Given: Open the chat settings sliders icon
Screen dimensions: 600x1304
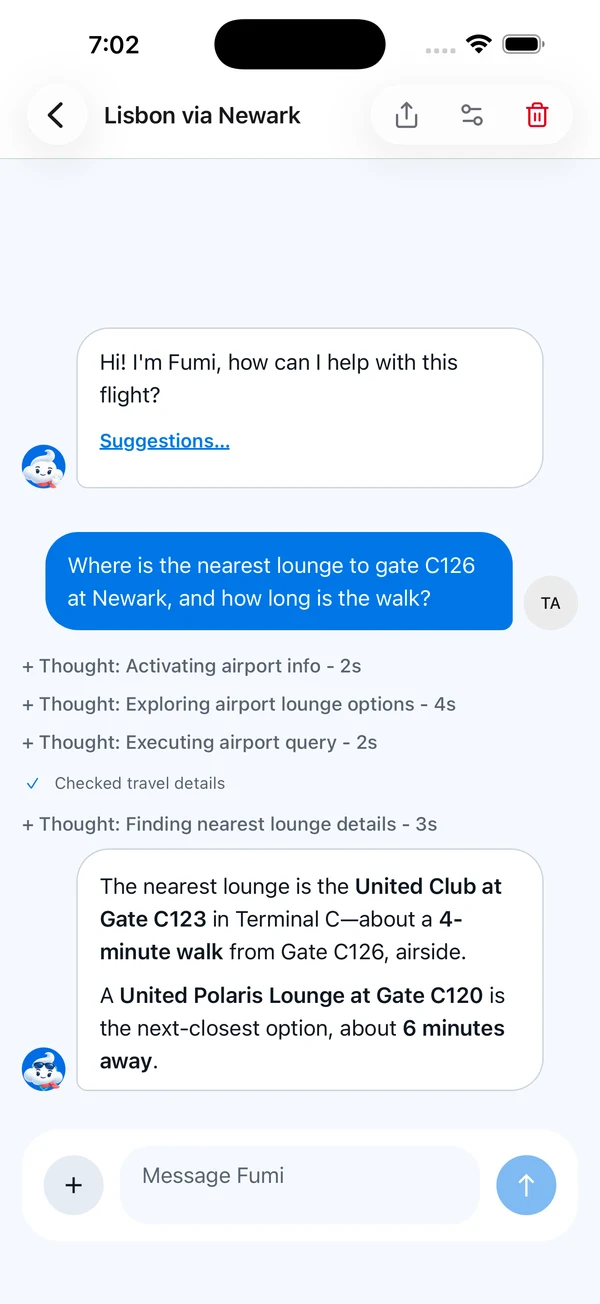Looking at the screenshot, I should (472, 115).
